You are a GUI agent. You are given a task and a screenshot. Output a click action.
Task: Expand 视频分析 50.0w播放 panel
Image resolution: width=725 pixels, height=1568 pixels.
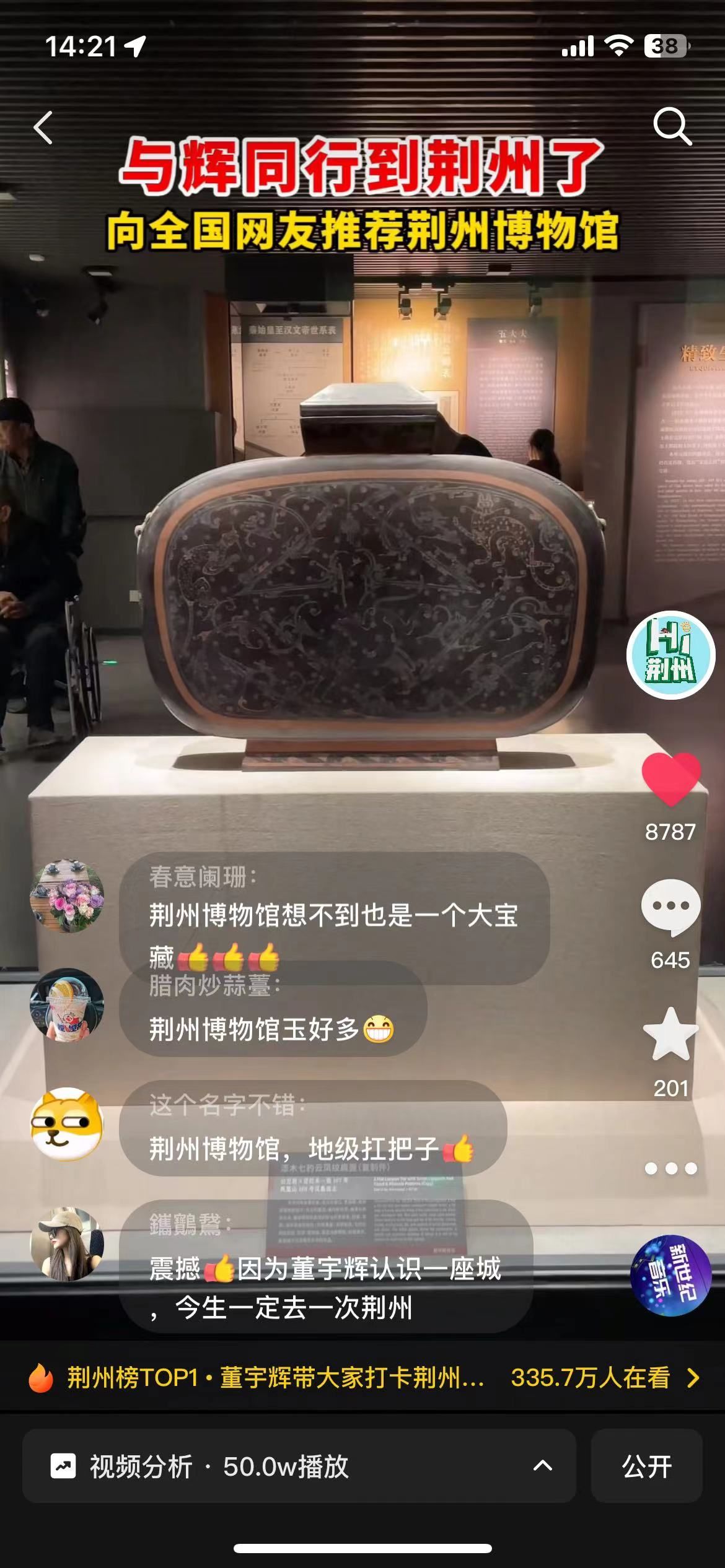coord(299,1466)
